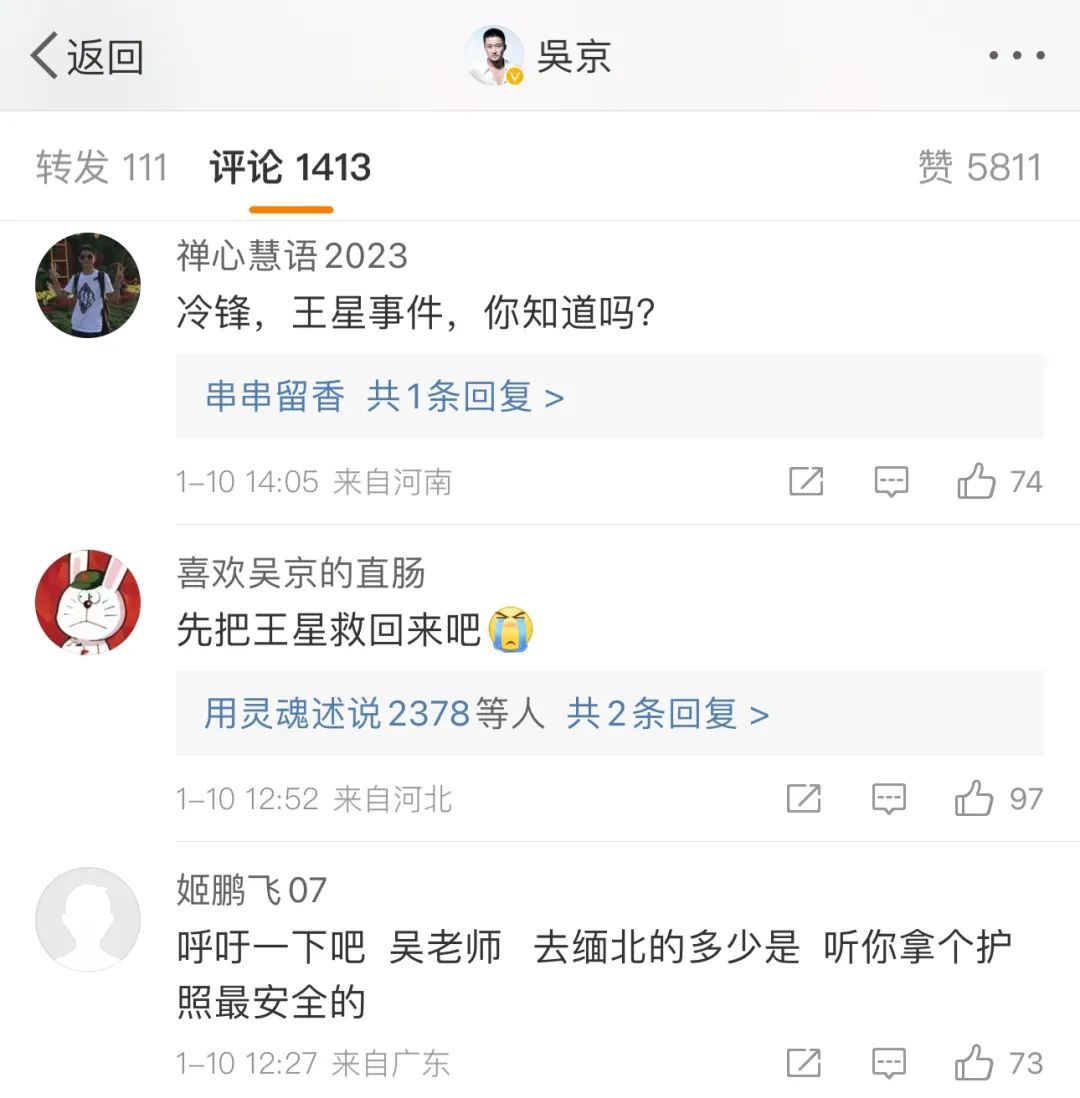1080x1098 pixels.
Task: Reply to the comment by 喜欢吴京的直肠
Action: pyautogui.click(x=889, y=799)
